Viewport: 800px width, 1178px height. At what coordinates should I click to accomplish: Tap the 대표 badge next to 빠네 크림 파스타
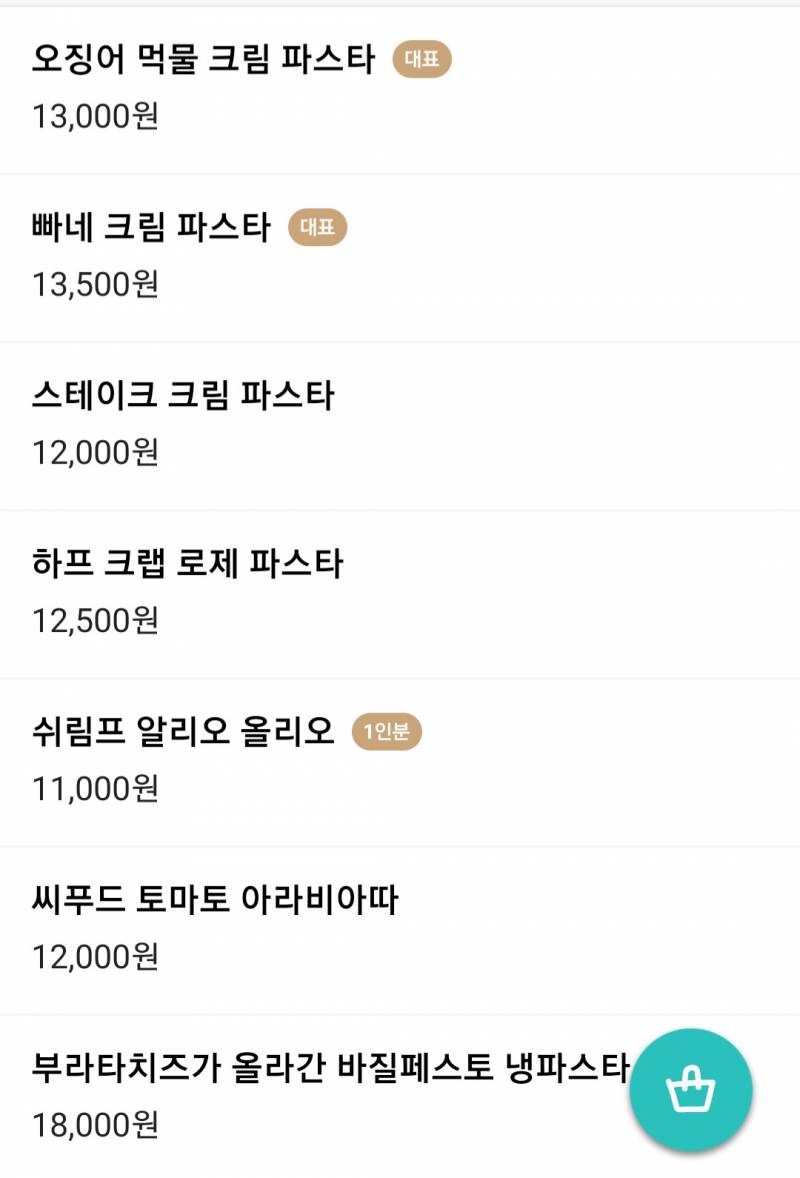point(319,227)
